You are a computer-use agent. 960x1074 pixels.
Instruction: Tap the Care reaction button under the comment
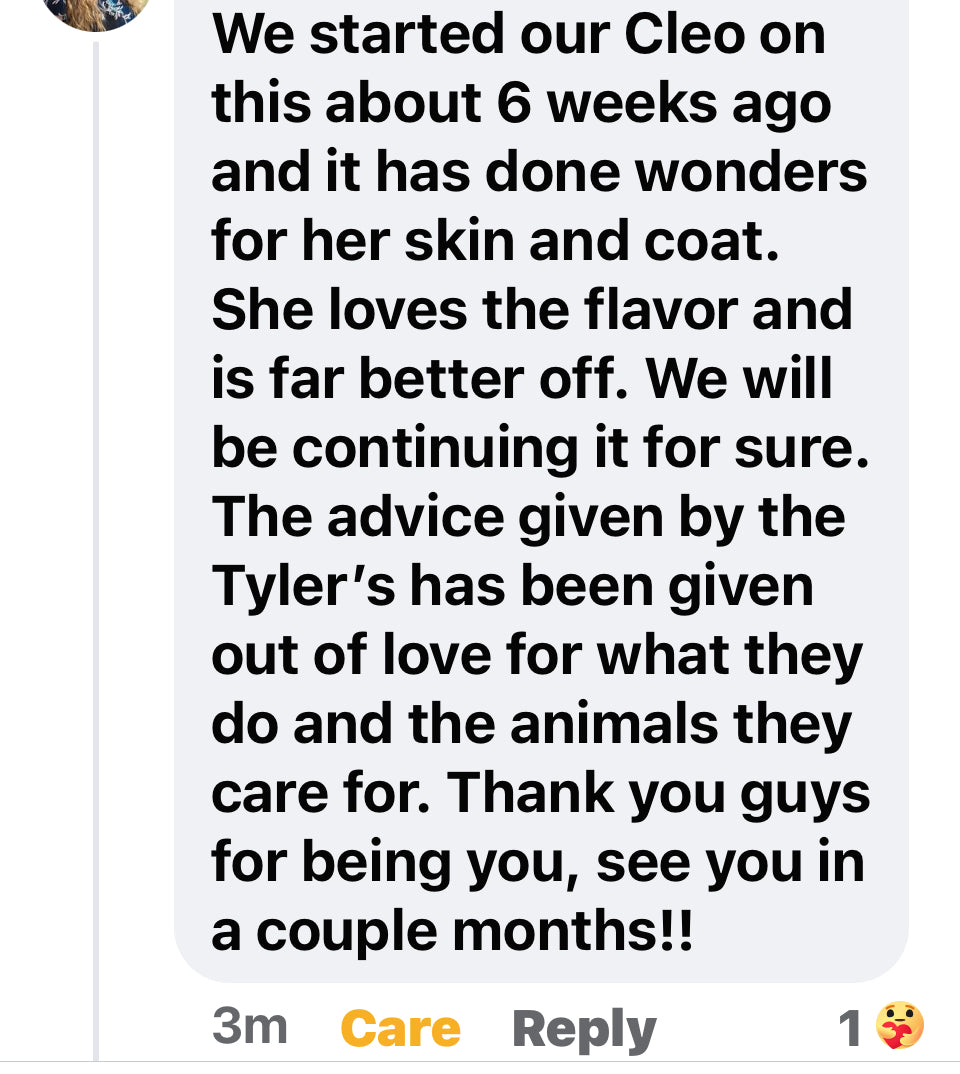[x=400, y=1029]
